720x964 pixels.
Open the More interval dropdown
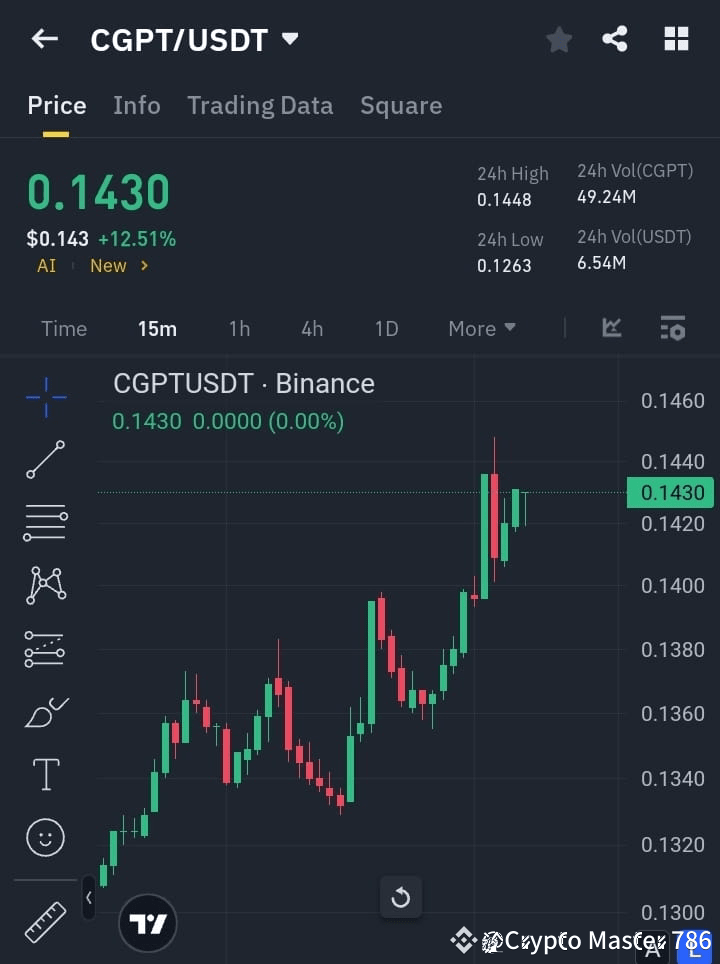coord(481,328)
